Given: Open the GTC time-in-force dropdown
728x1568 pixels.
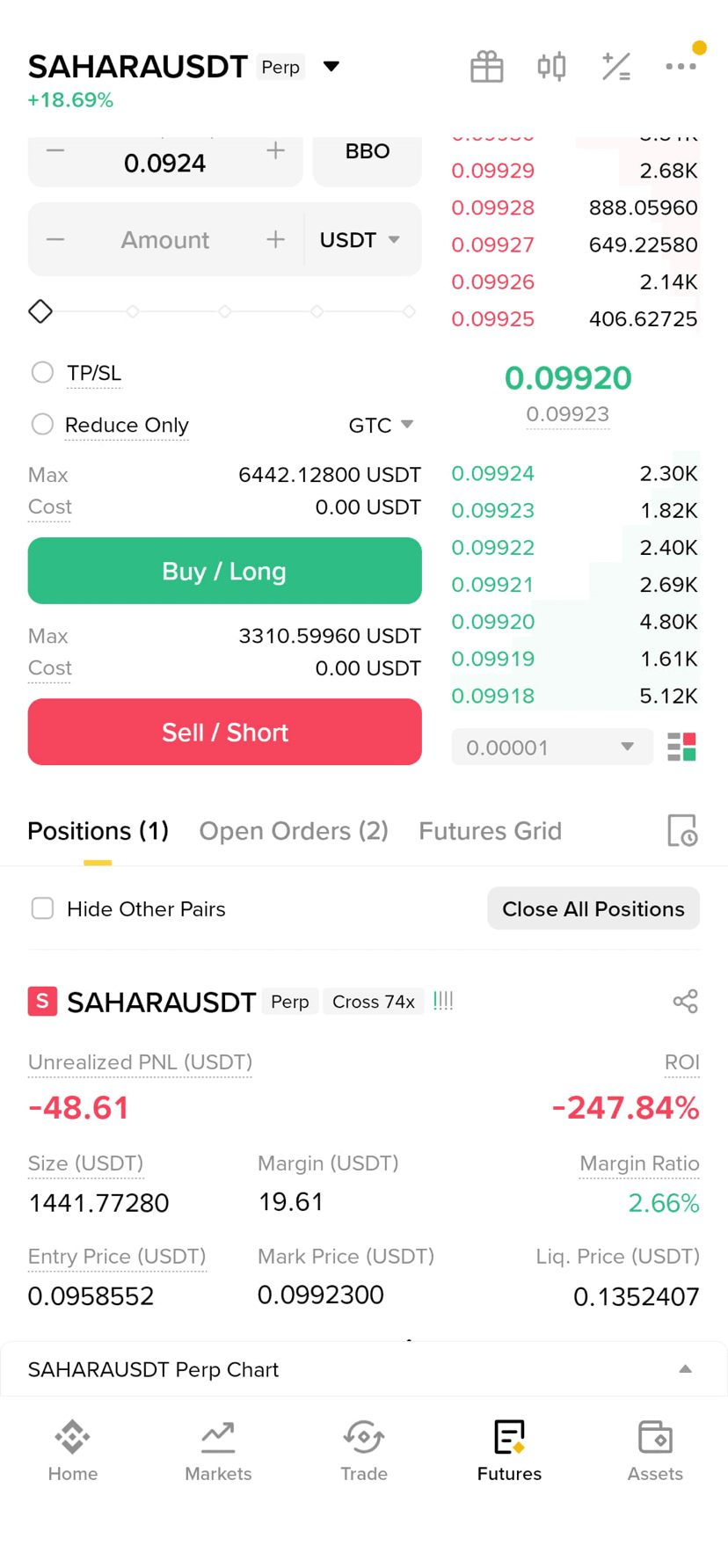Looking at the screenshot, I should (x=381, y=425).
